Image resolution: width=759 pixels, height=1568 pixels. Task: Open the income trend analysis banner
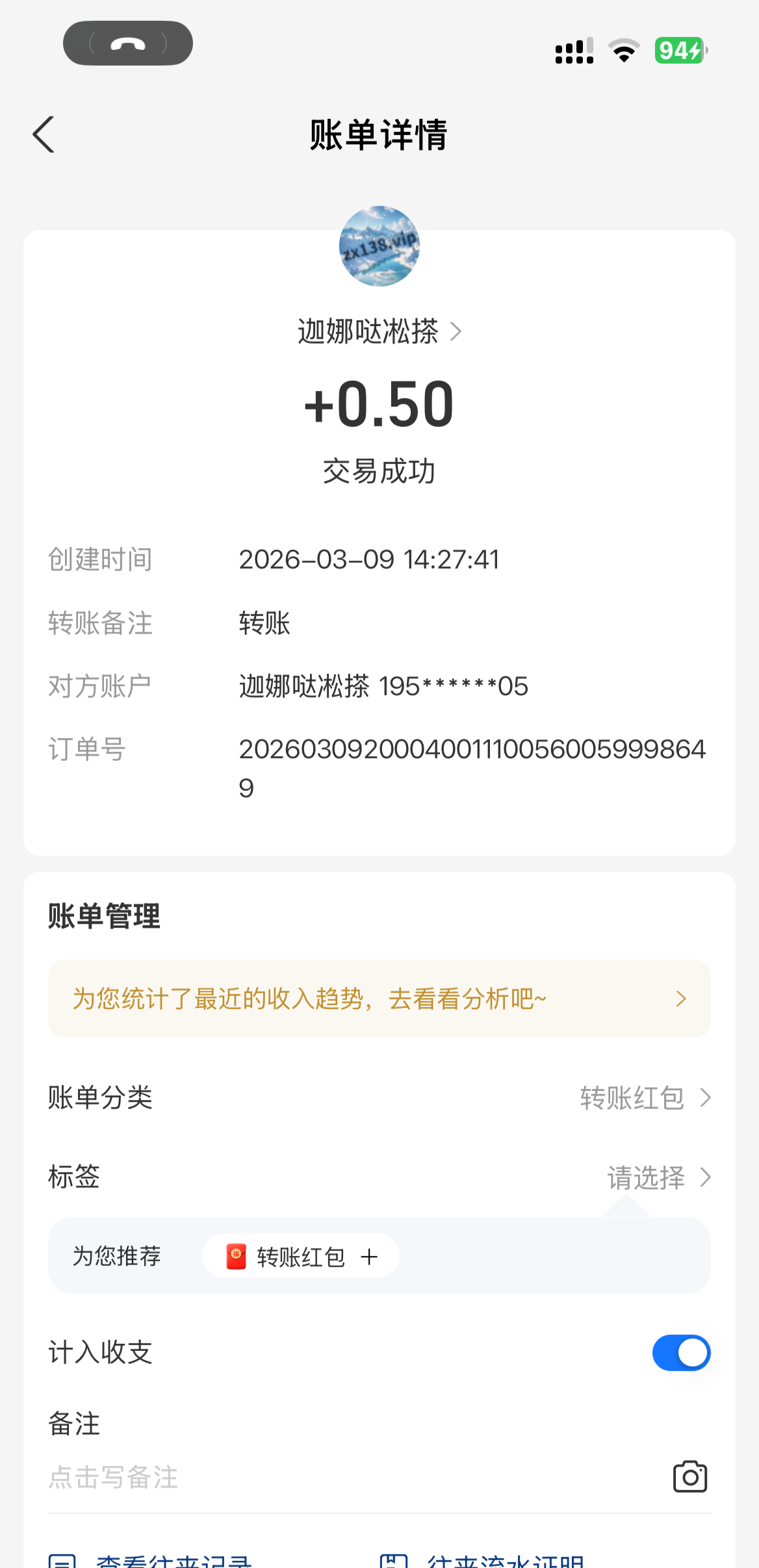coord(379,999)
